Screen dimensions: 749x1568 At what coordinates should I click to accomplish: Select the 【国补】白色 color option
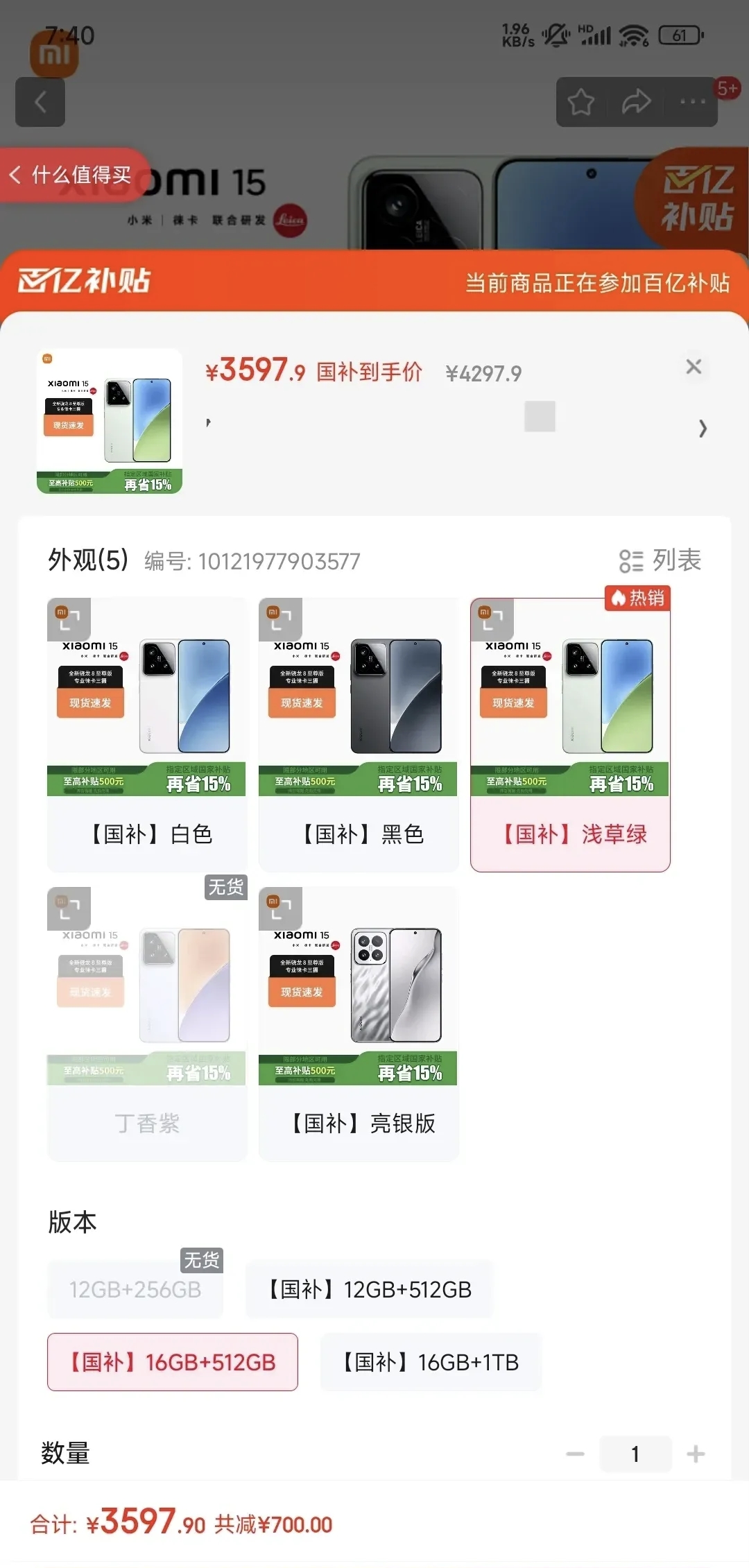pyautogui.click(x=147, y=833)
